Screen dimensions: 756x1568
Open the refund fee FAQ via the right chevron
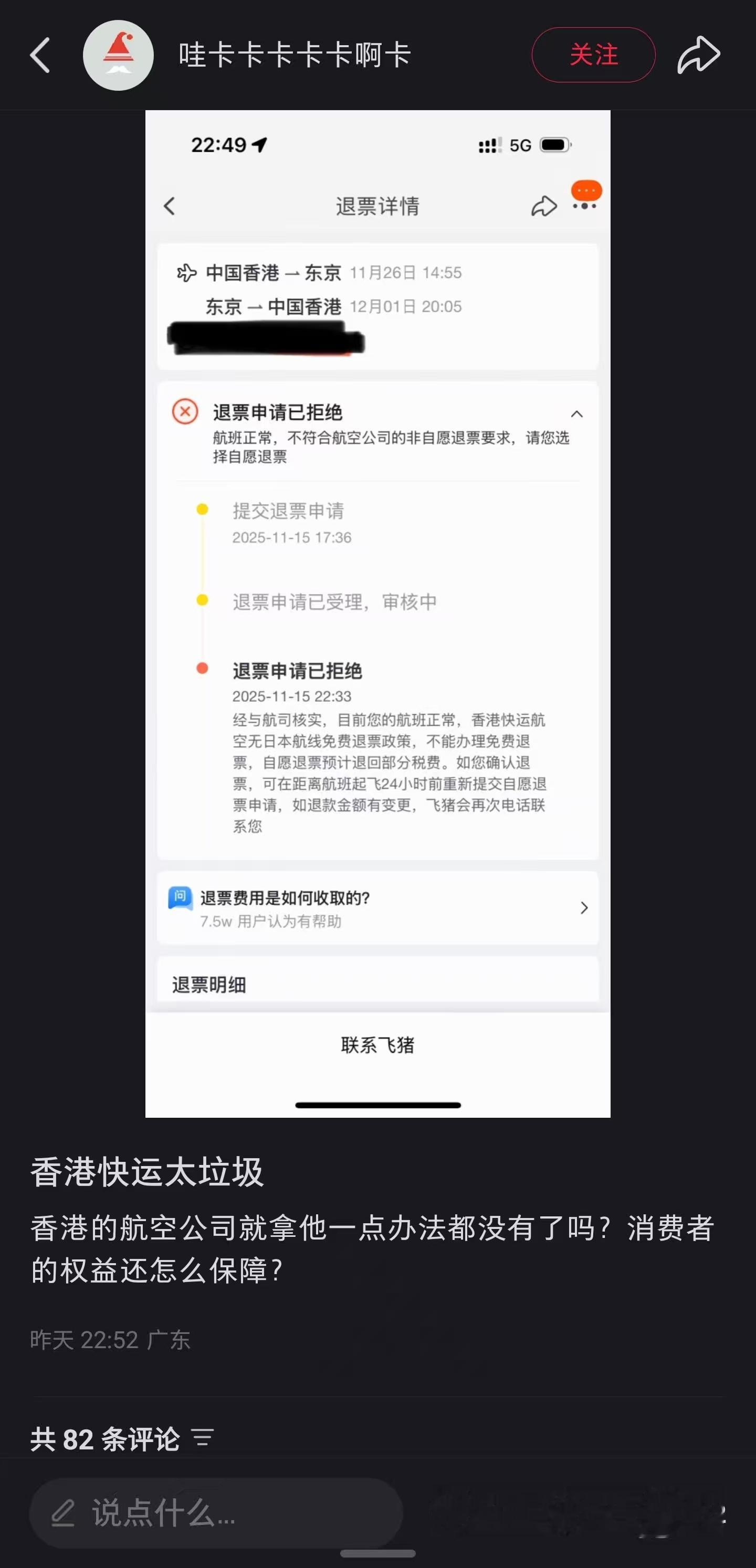584,907
